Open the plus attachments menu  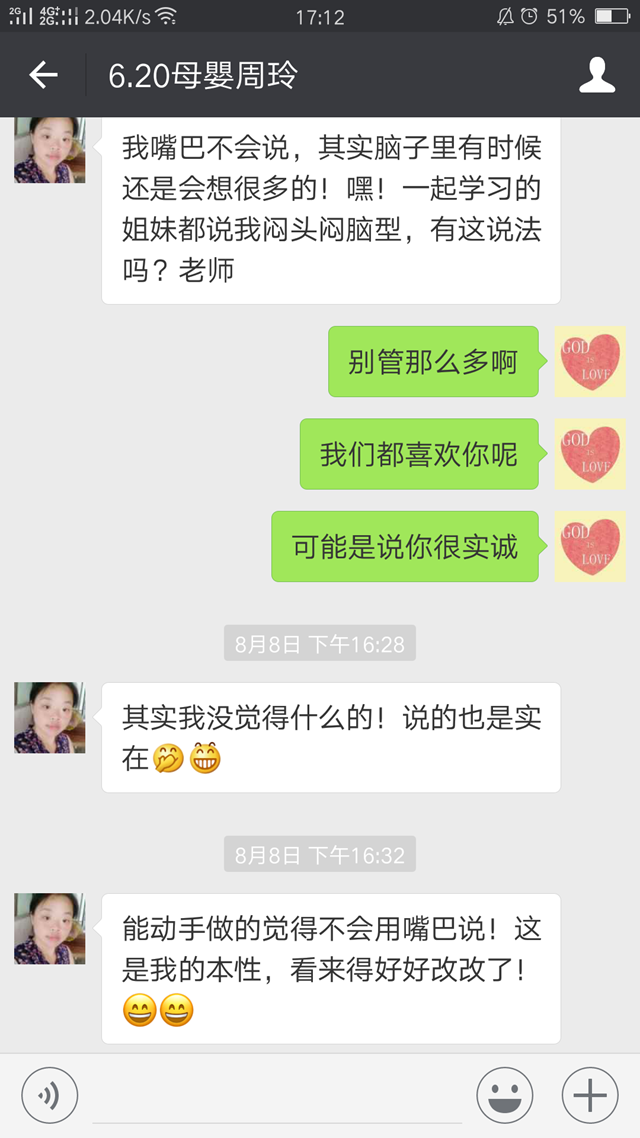[590, 1096]
